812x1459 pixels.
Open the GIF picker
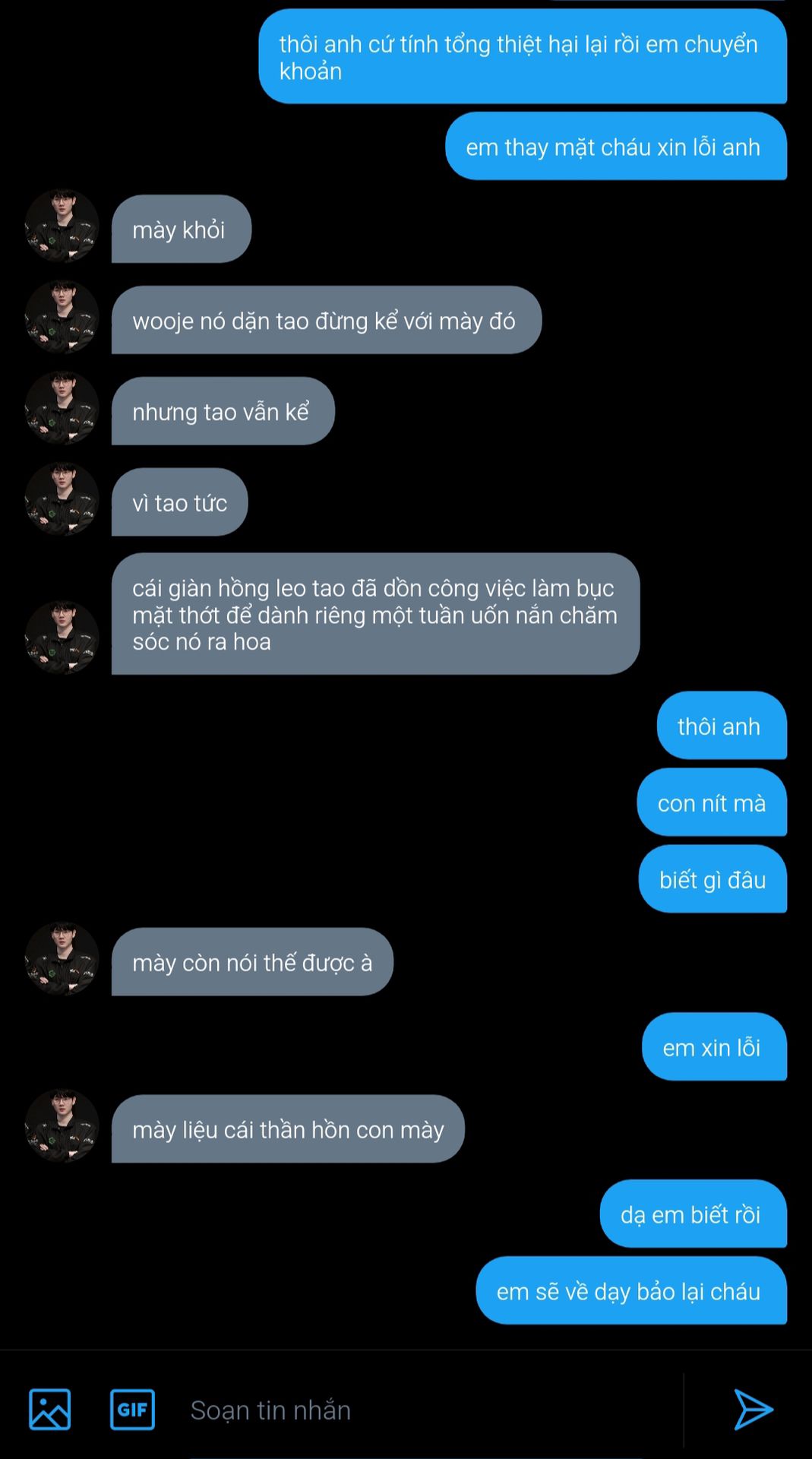[x=132, y=1410]
